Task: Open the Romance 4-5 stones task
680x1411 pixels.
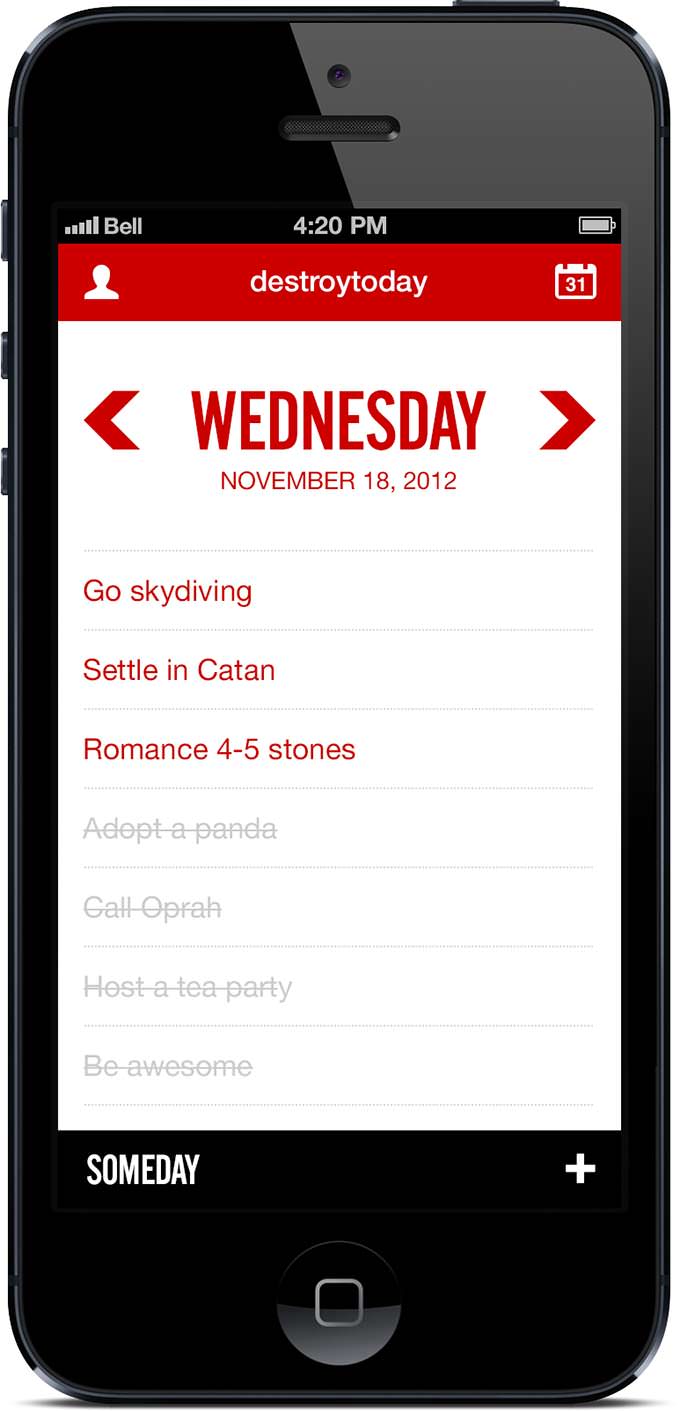Action: coord(219,749)
